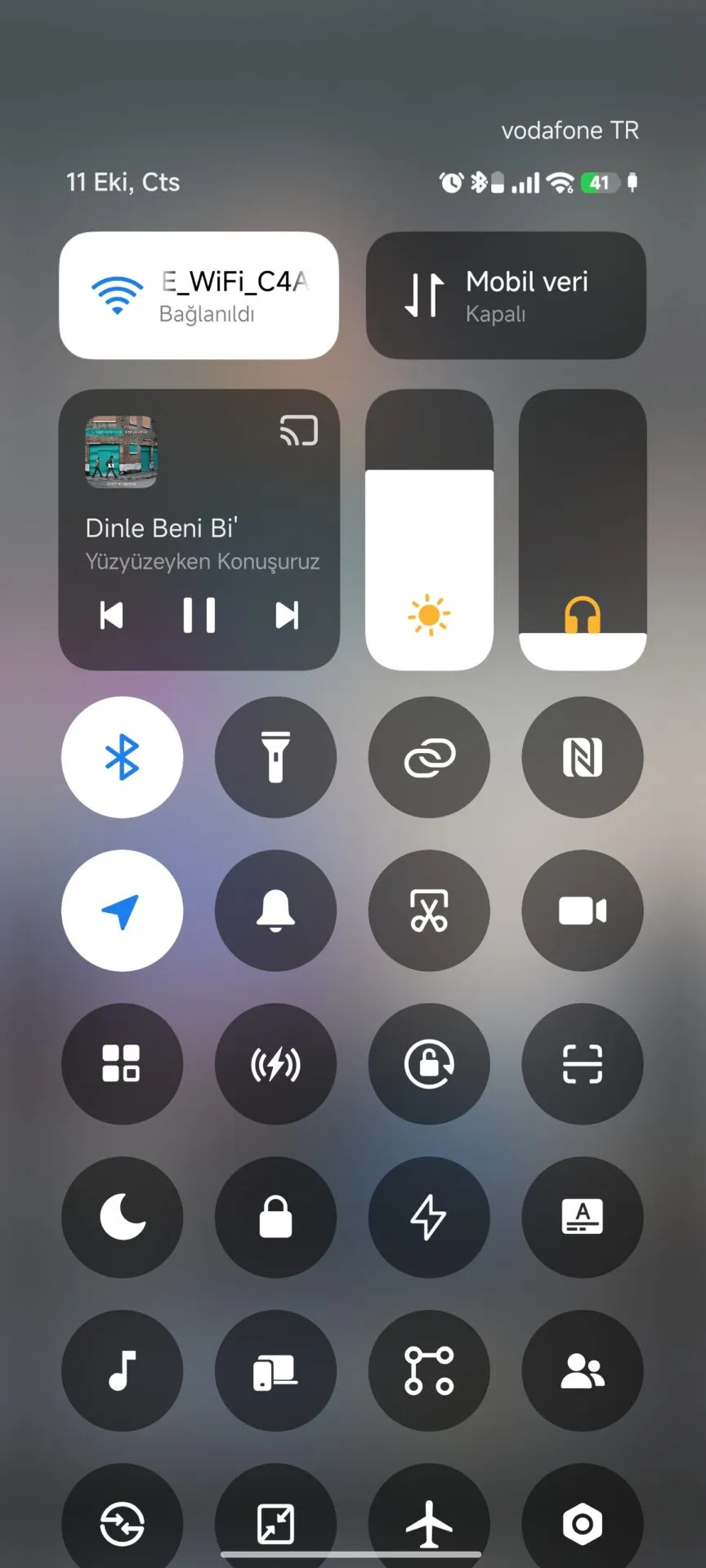Screen dimensions: 706x1568
Task: Skip to the next track
Action: [x=287, y=615]
